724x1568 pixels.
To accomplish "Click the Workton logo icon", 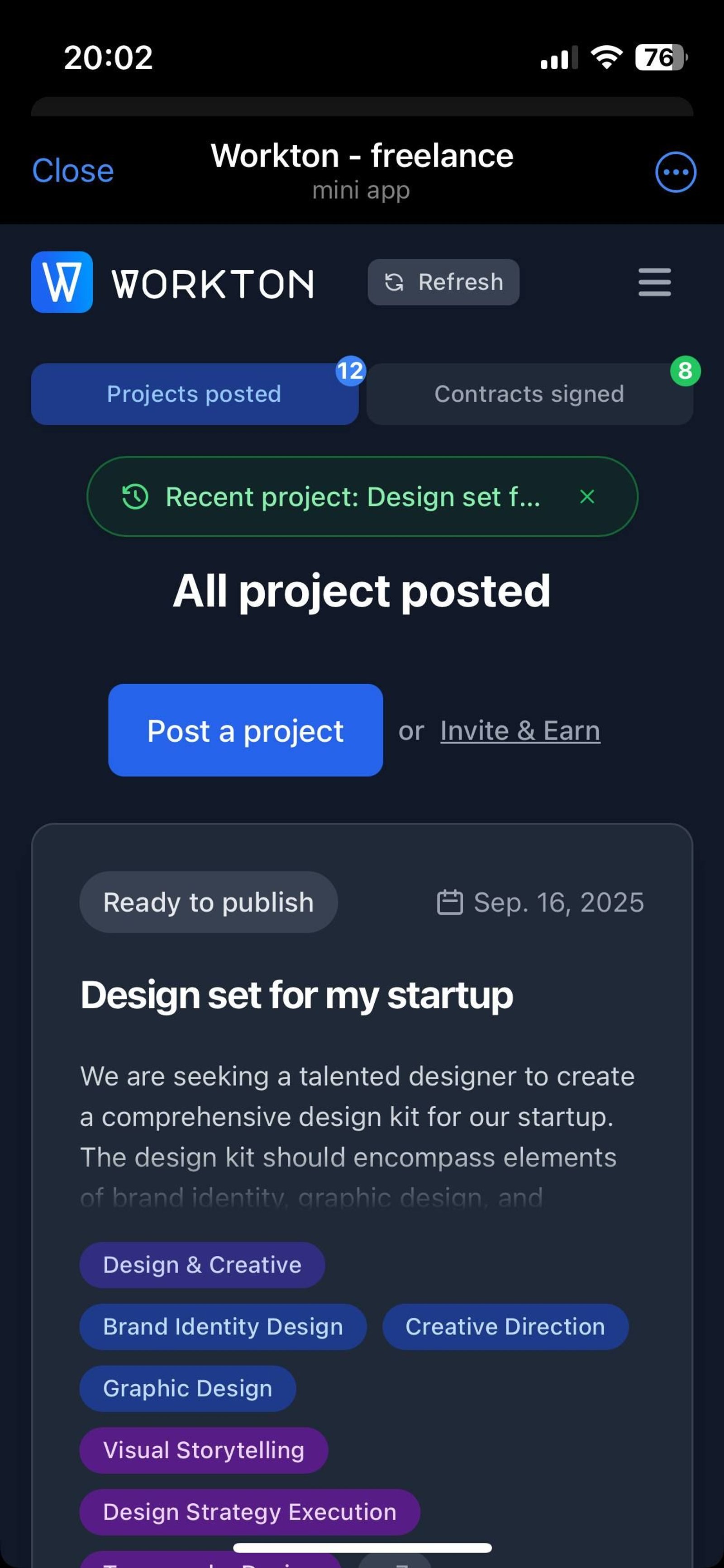I will point(62,282).
